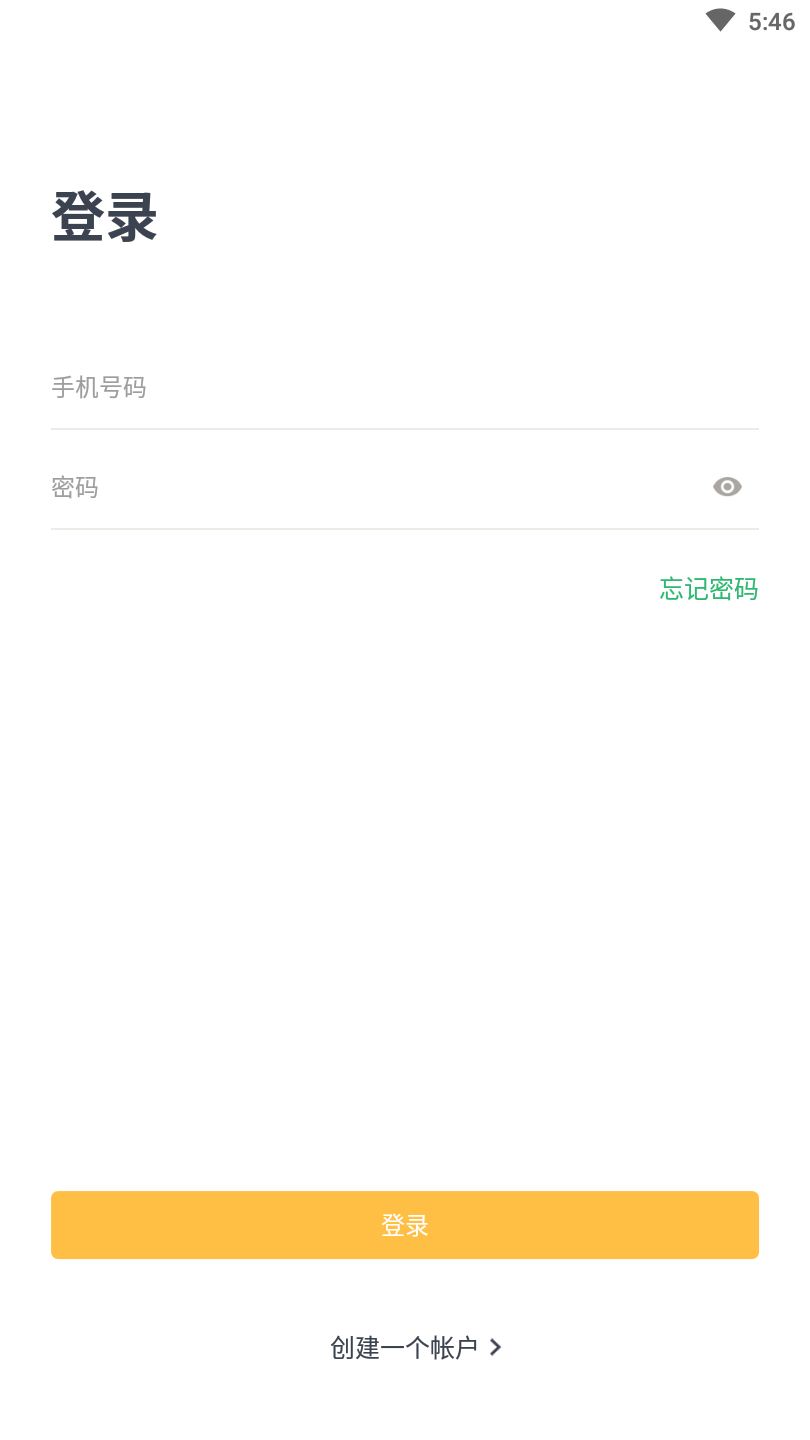Submit login with the 登录 button
This screenshot has height=1440, width=810.
click(404, 1224)
